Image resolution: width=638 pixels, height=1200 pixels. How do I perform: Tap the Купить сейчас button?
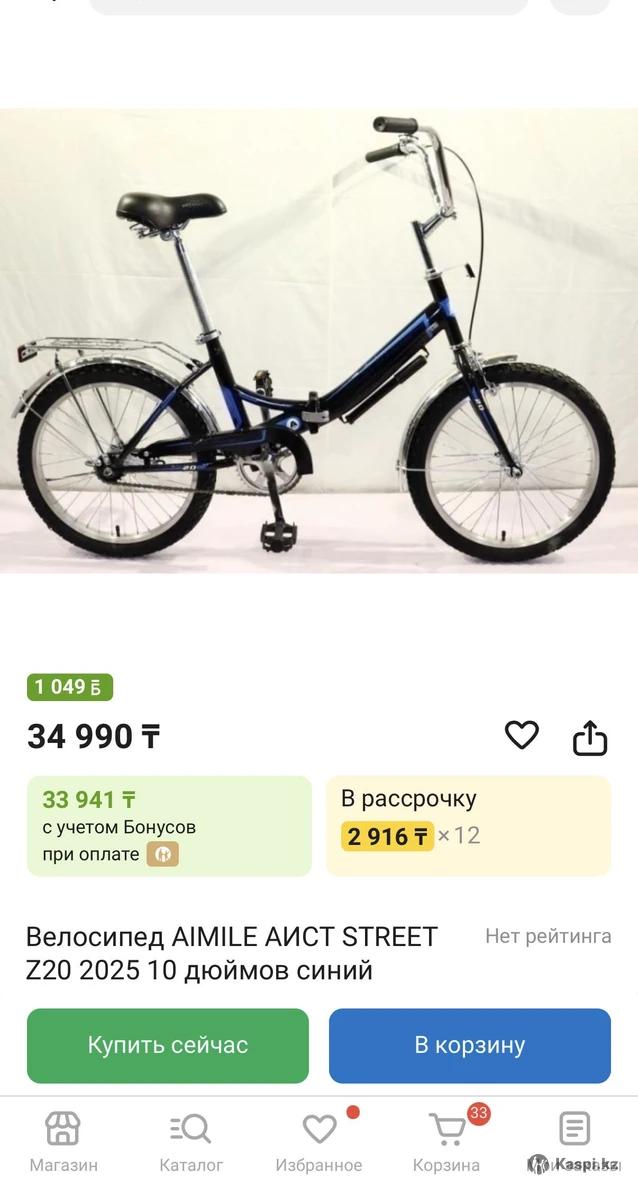(x=168, y=1045)
